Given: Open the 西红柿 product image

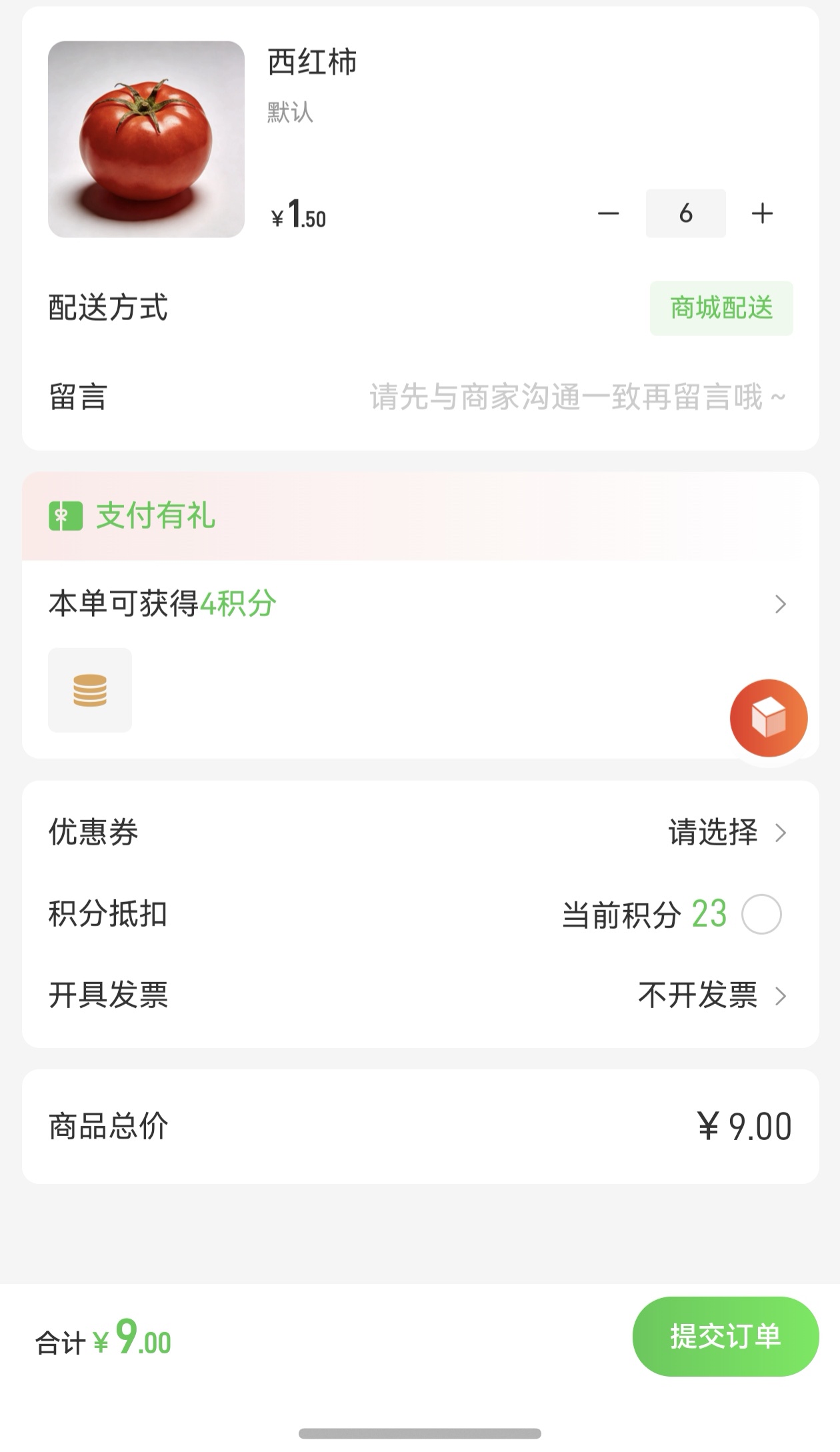Looking at the screenshot, I should click(146, 139).
